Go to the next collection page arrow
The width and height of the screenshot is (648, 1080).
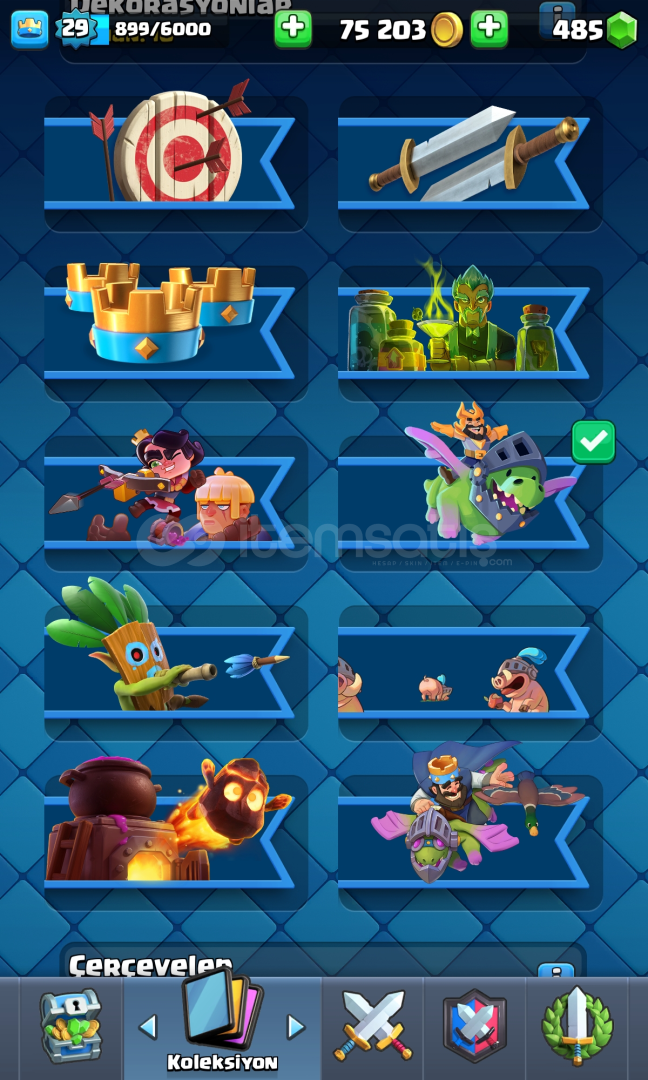(x=295, y=1027)
